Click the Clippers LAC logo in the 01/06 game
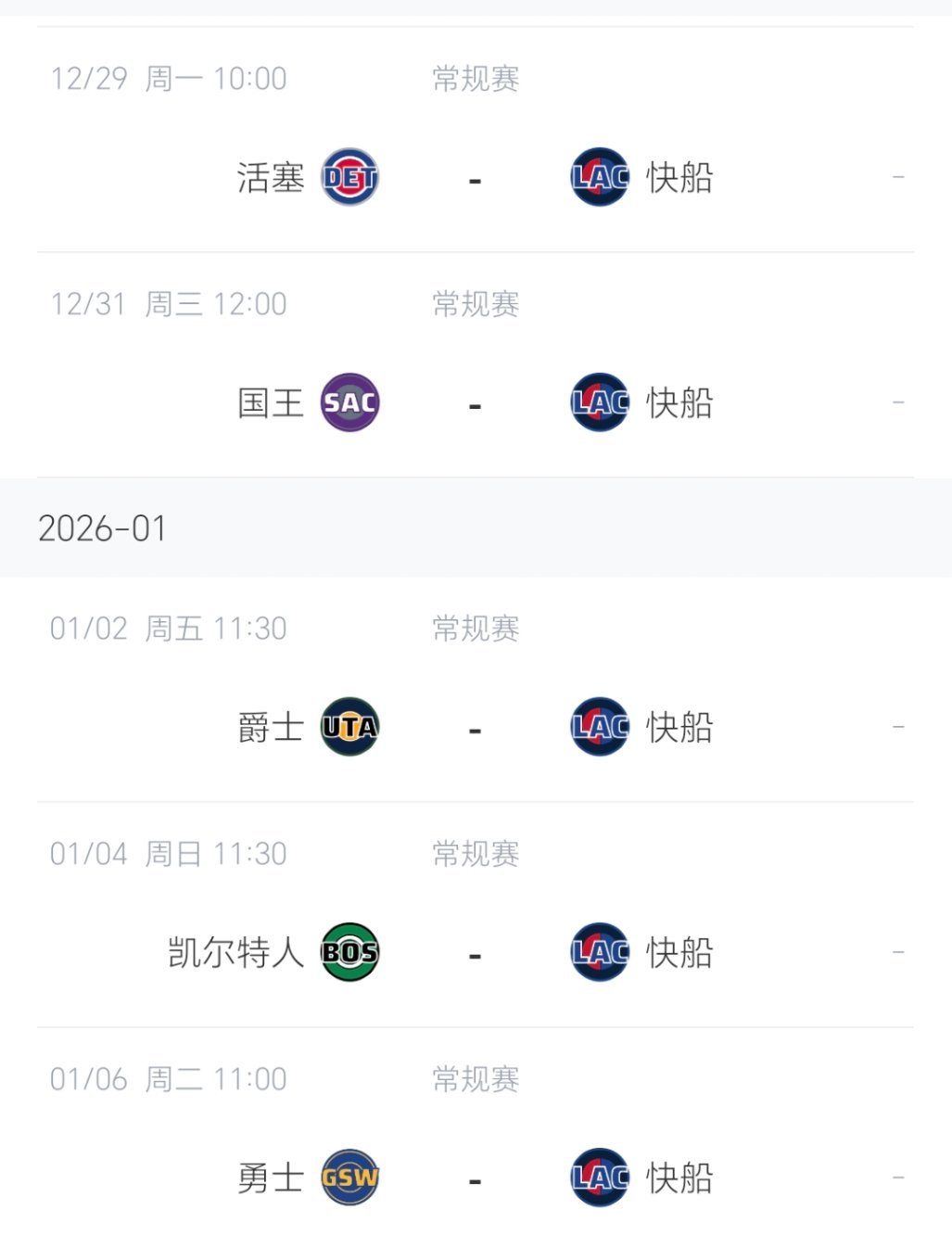 [x=599, y=1177]
